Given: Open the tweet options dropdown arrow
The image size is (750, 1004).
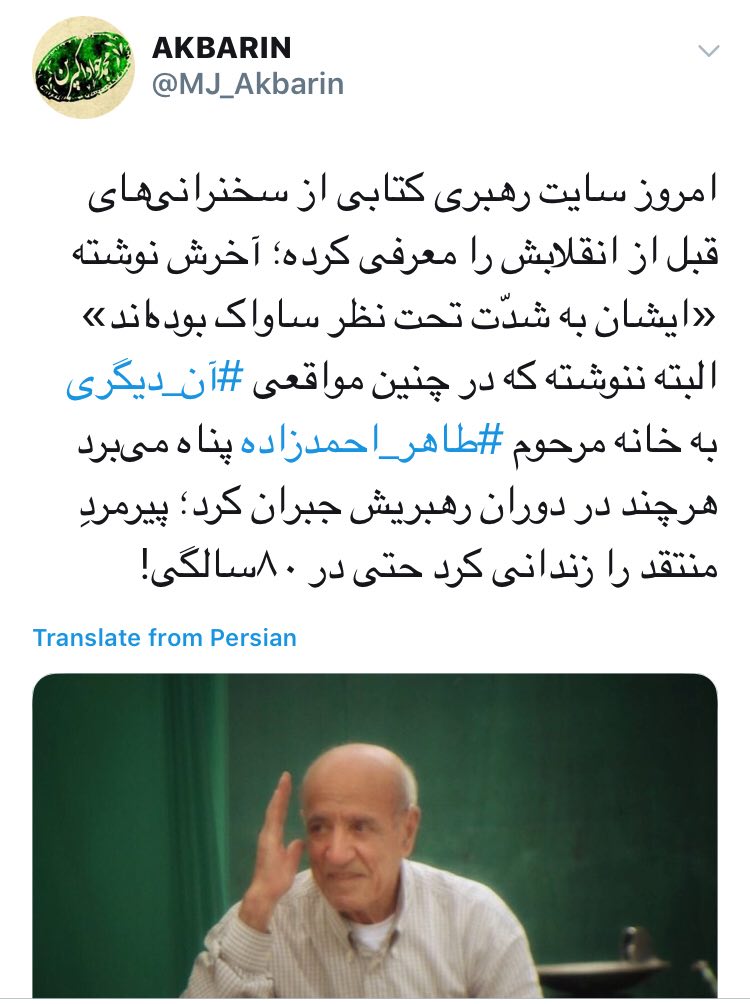Looking at the screenshot, I should 708,51.
